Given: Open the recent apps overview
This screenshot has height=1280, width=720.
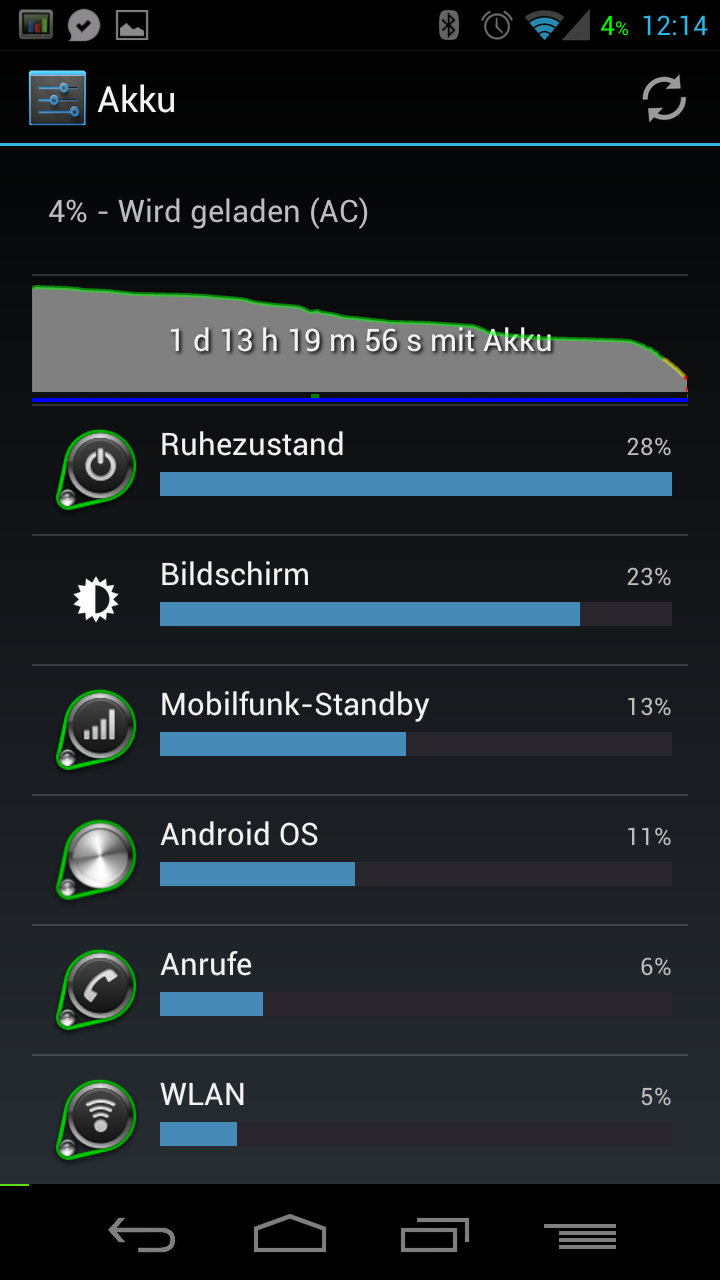Looking at the screenshot, I should point(435,1235).
